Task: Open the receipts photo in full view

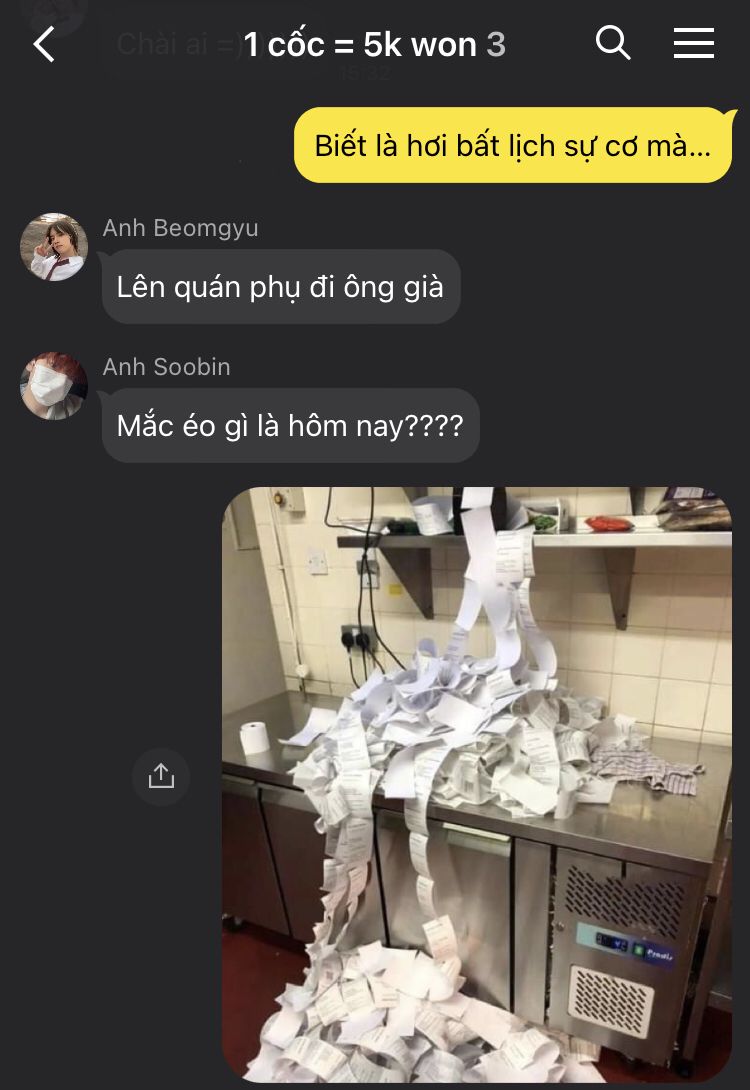Action: point(476,783)
